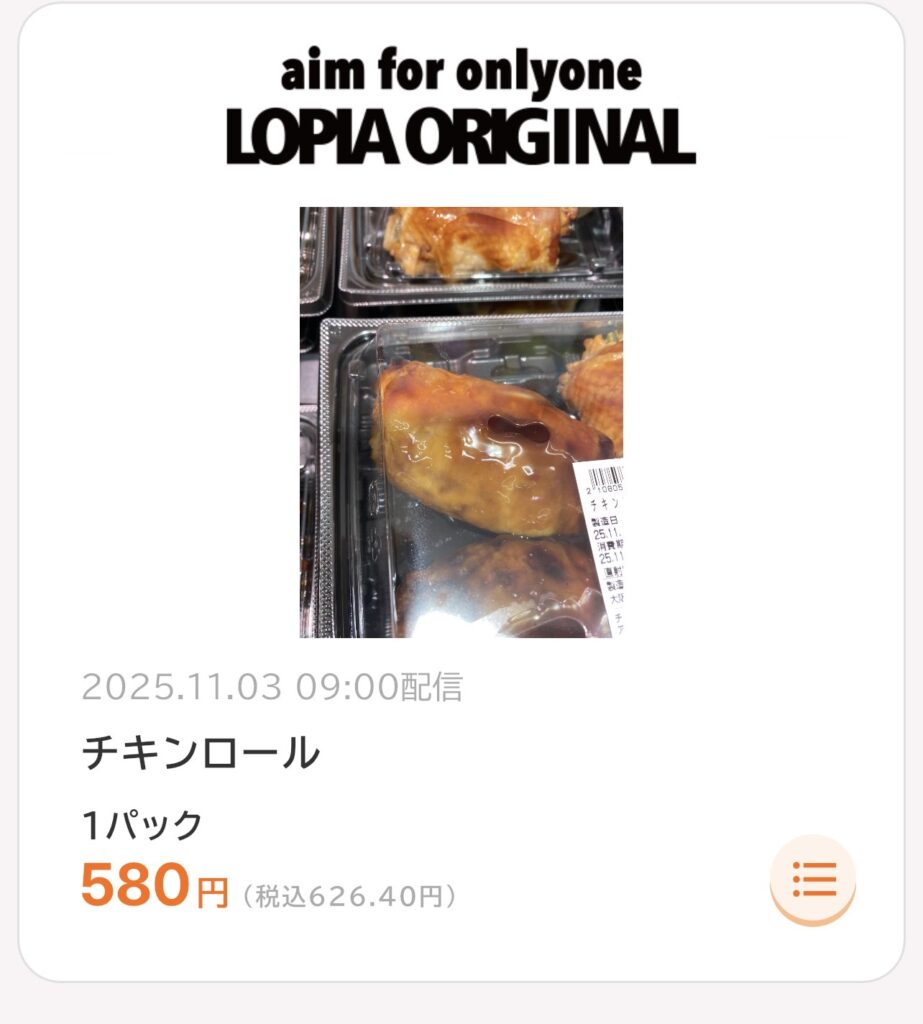Add チキンロール to the shopping list
The width and height of the screenshot is (923, 1024).
(x=812, y=879)
